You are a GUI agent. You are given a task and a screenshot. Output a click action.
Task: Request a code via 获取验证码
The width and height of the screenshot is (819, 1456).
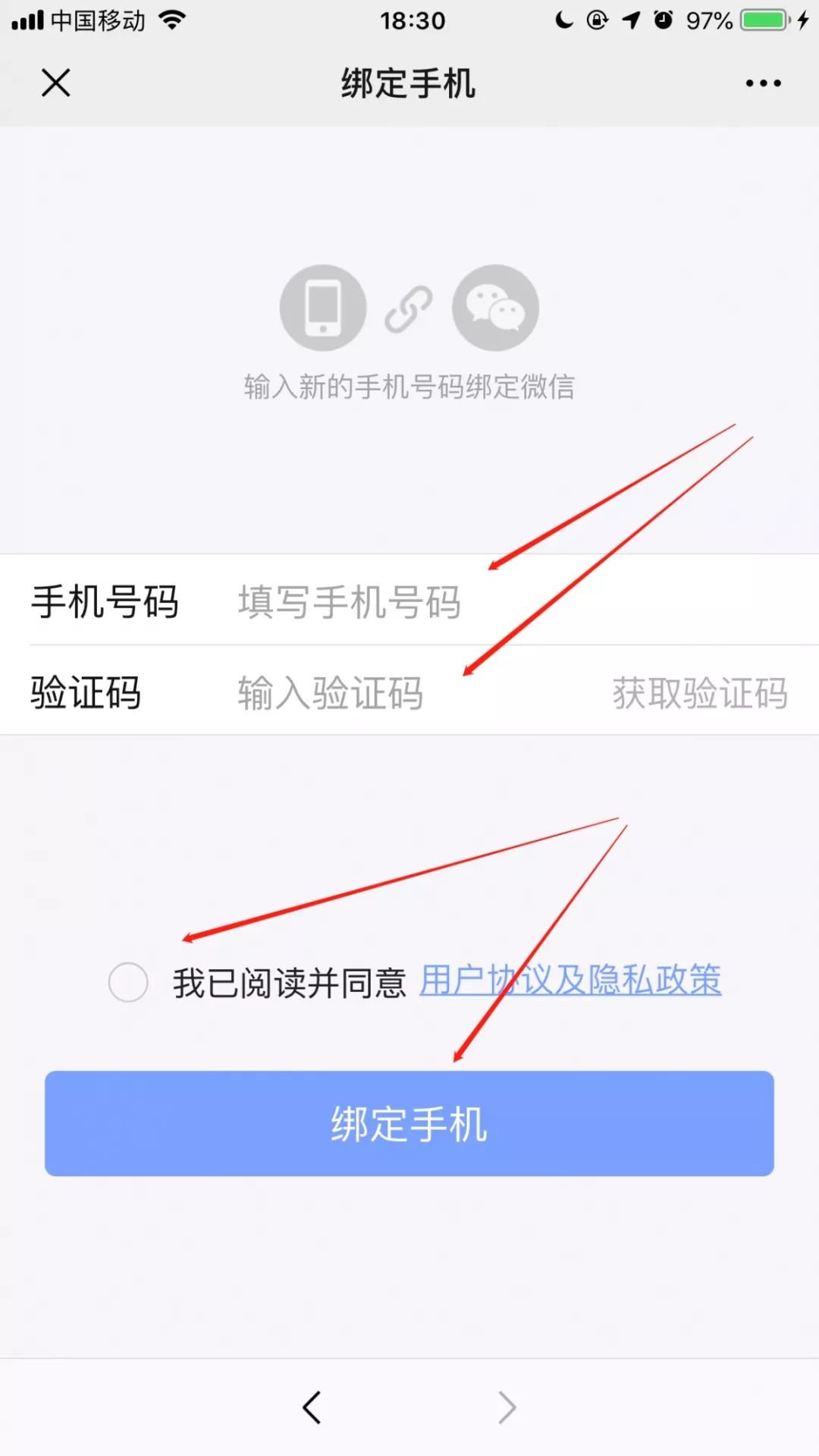(x=699, y=693)
